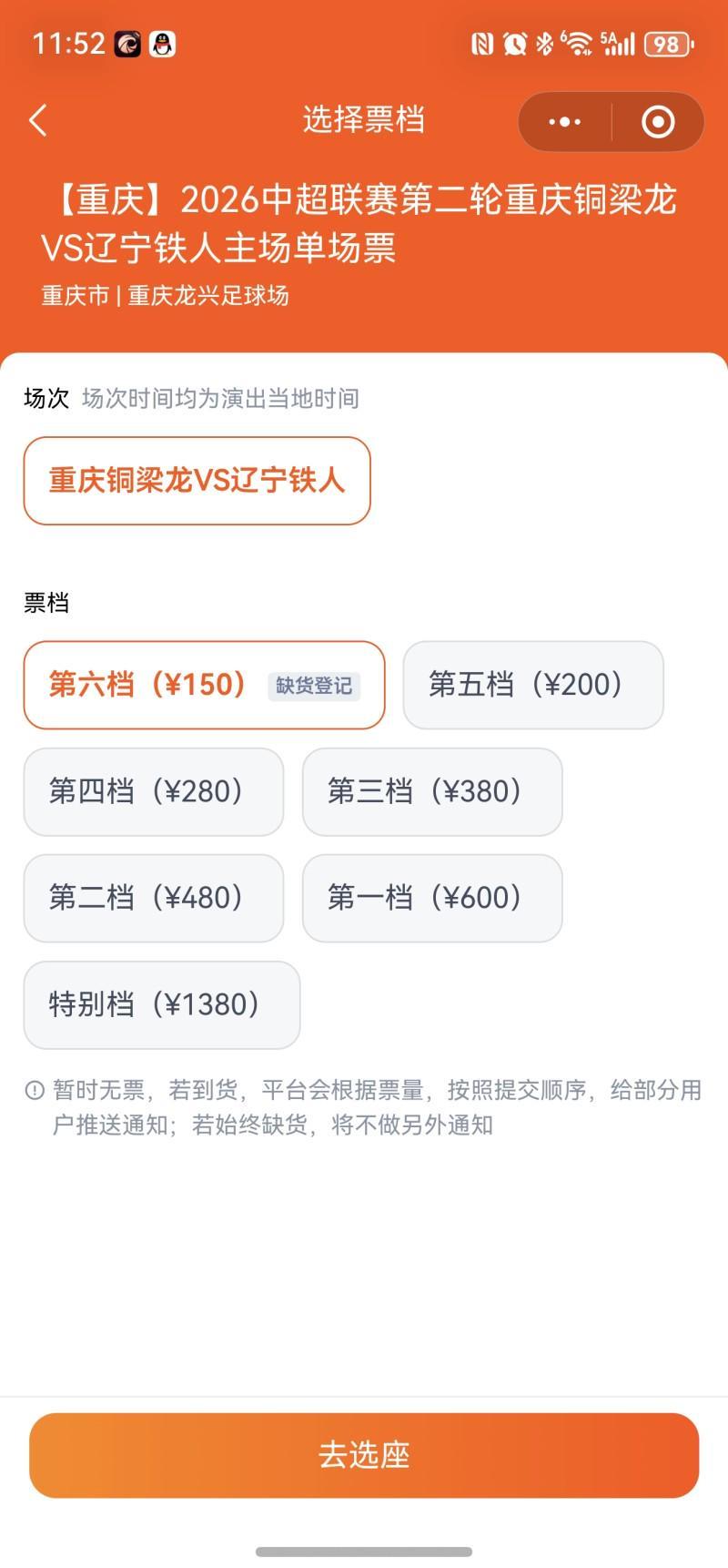Choose the 第三档 ¥380 tier
The image size is (728, 1568).
pyautogui.click(x=432, y=791)
